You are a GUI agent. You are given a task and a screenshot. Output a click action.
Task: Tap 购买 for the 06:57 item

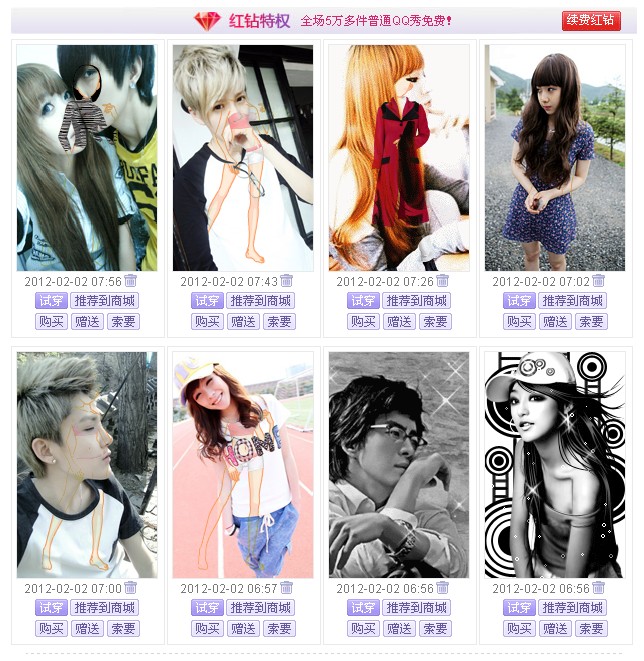[207, 629]
